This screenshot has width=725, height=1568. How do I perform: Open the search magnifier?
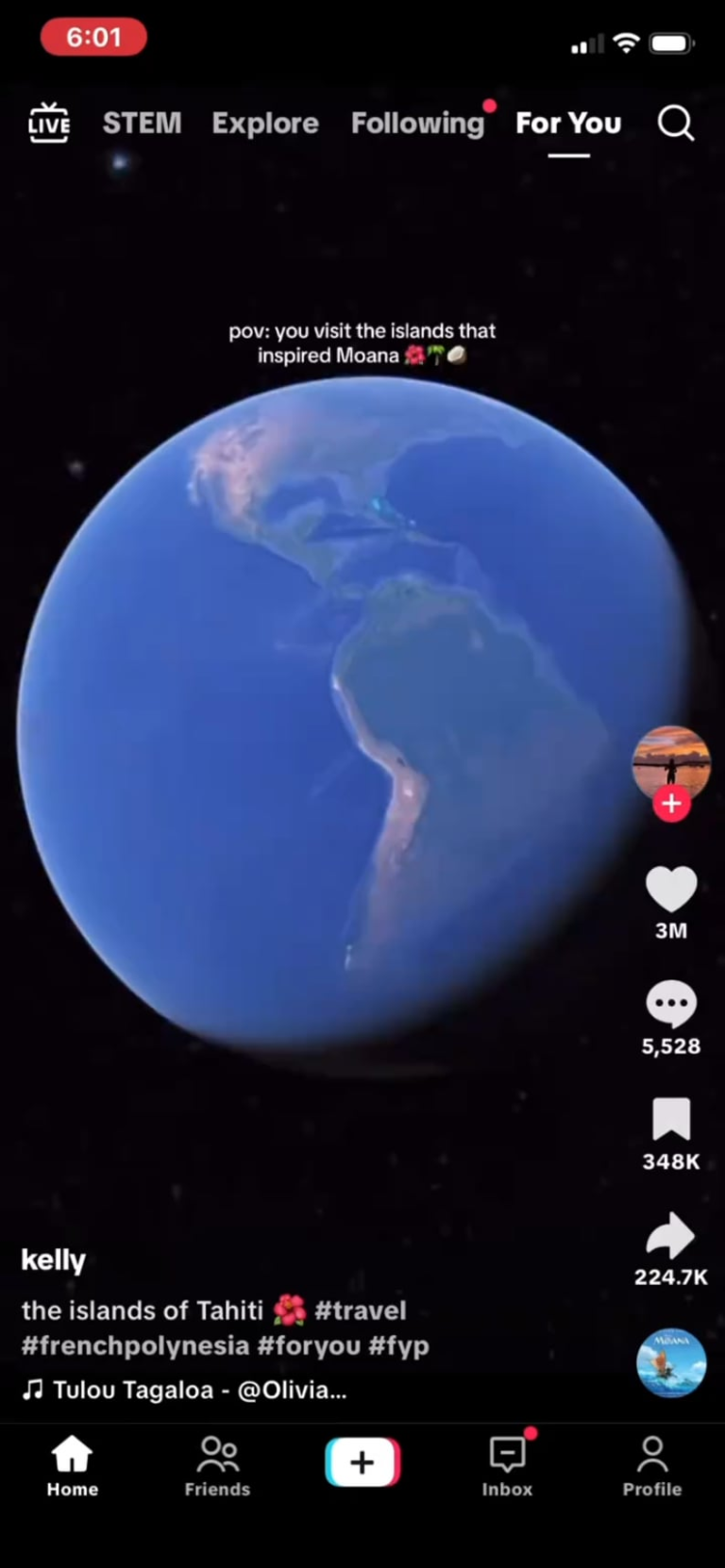pyautogui.click(x=675, y=123)
